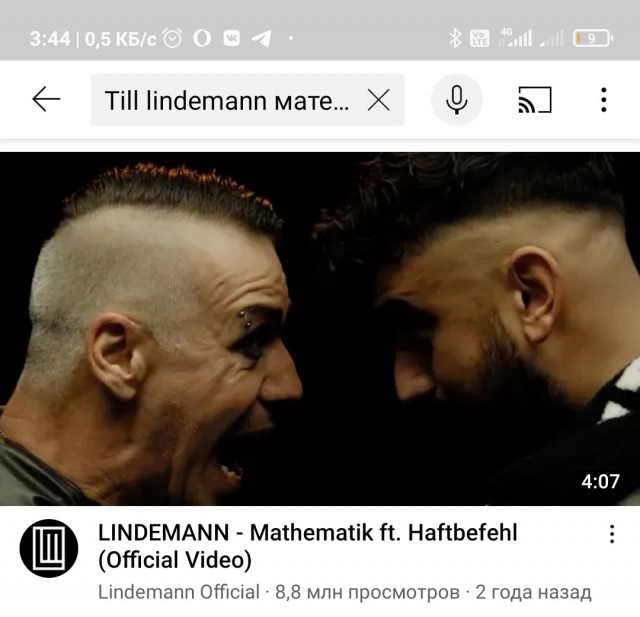Cast to a nearby device
Screen dimensions: 640x617
pyautogui.click(x=534, y=99)
